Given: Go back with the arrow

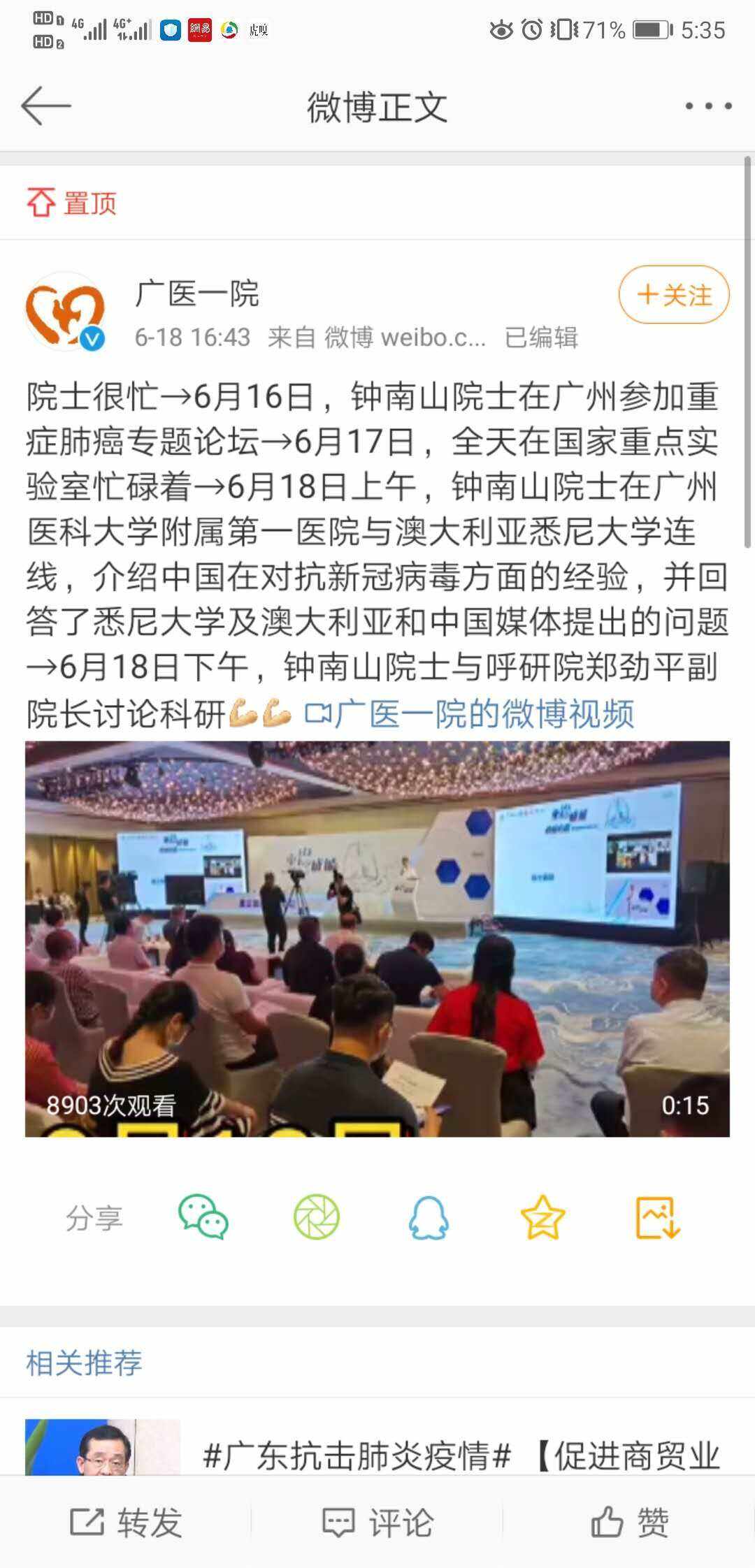Looking at the screenshot, I should point(46,106).
